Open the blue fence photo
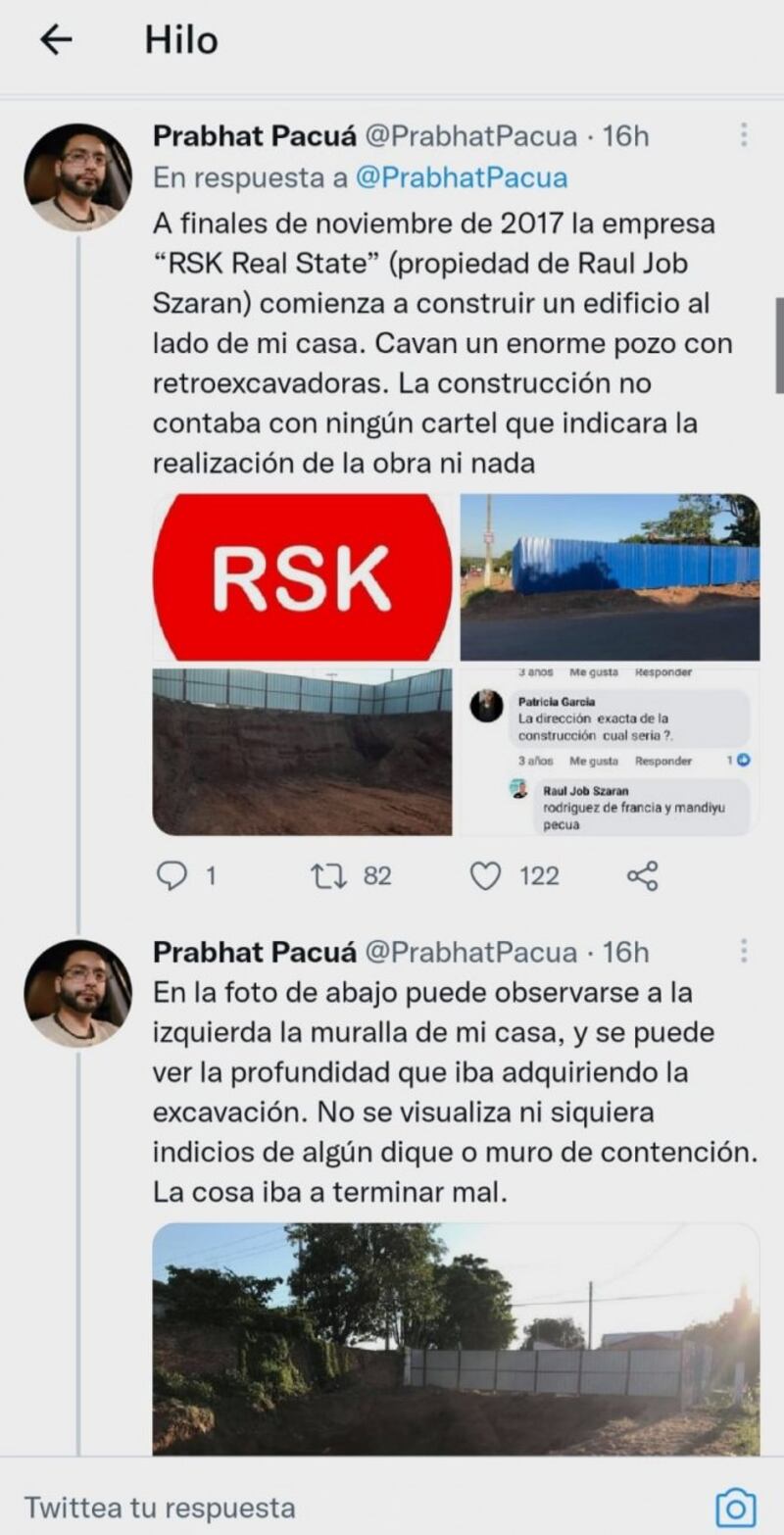784x1535 pixels. 610,577
